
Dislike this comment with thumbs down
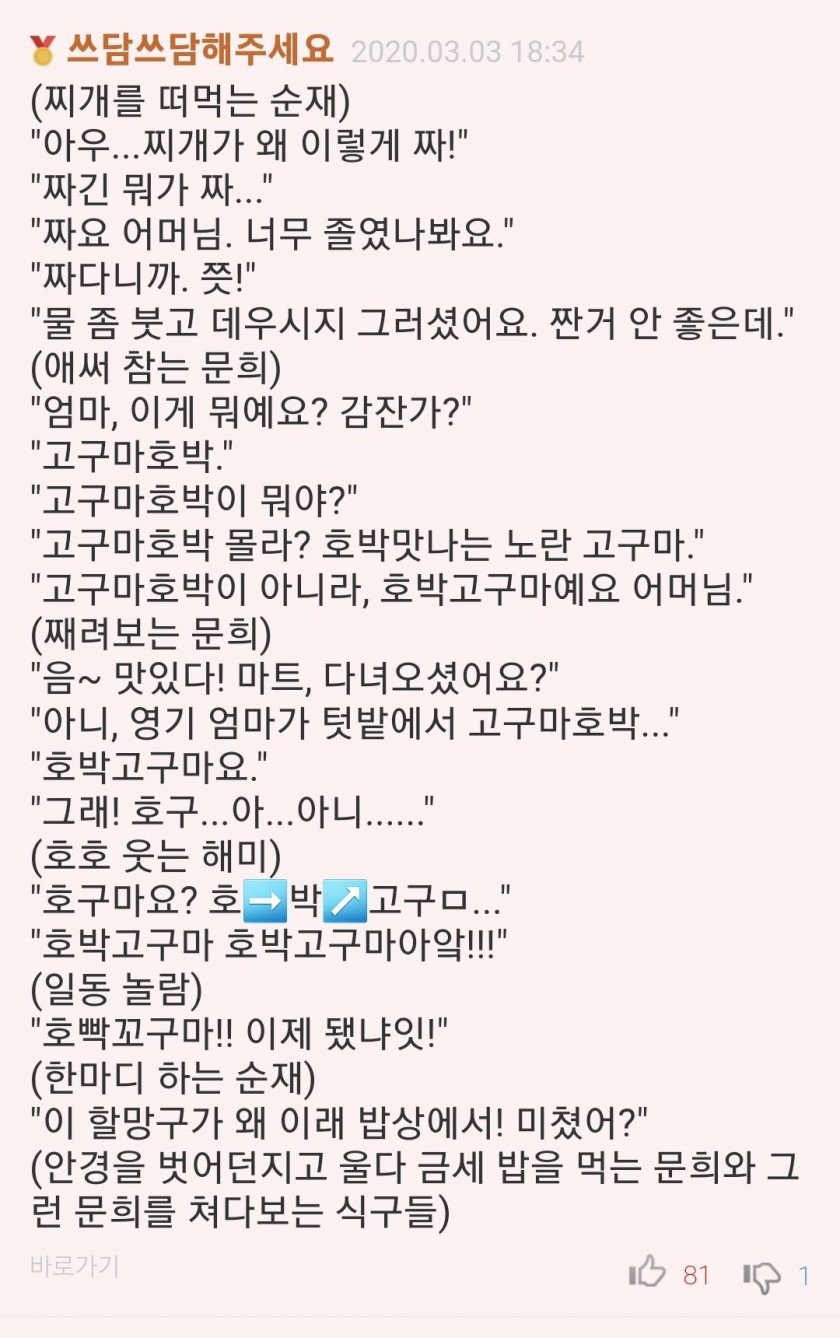[x=762, y=1275]
